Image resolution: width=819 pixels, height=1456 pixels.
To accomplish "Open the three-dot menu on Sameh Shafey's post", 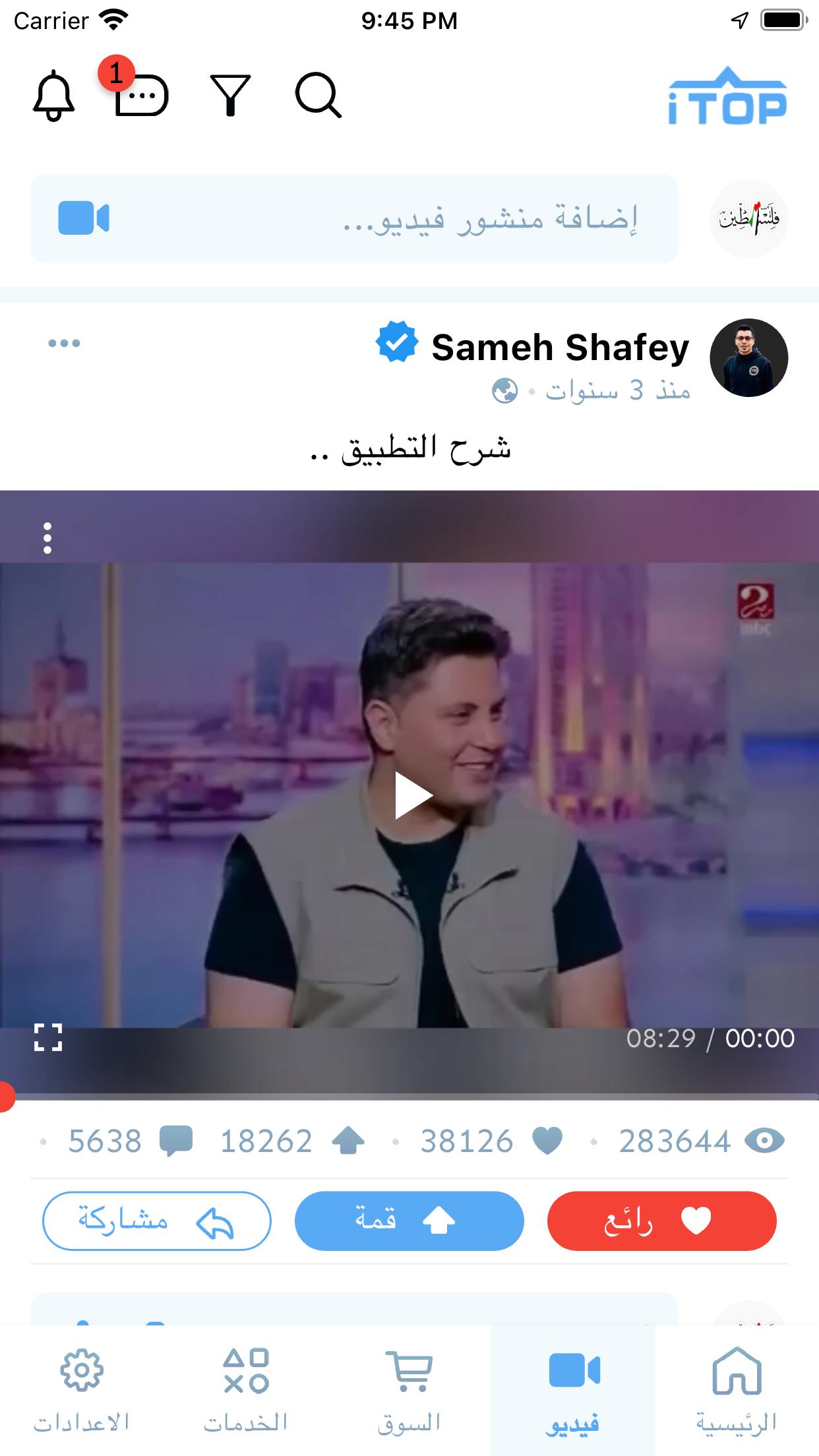I will click(x=64, y=343).
